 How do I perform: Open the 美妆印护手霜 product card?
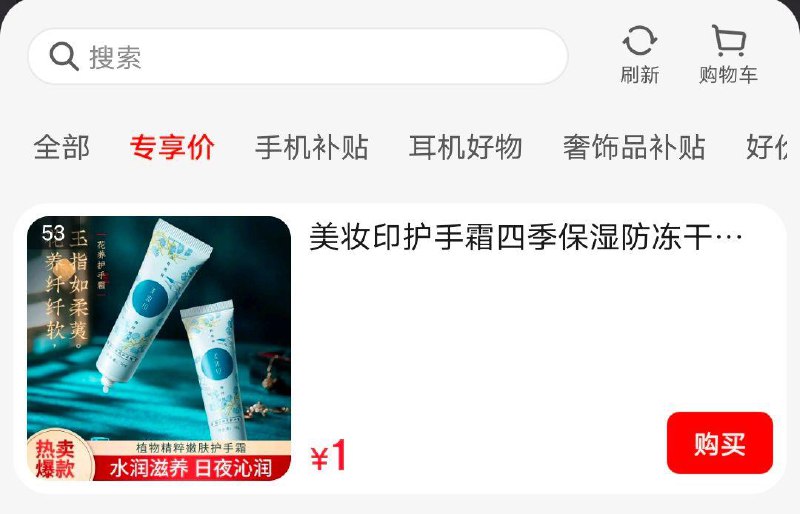click(525, 237)
